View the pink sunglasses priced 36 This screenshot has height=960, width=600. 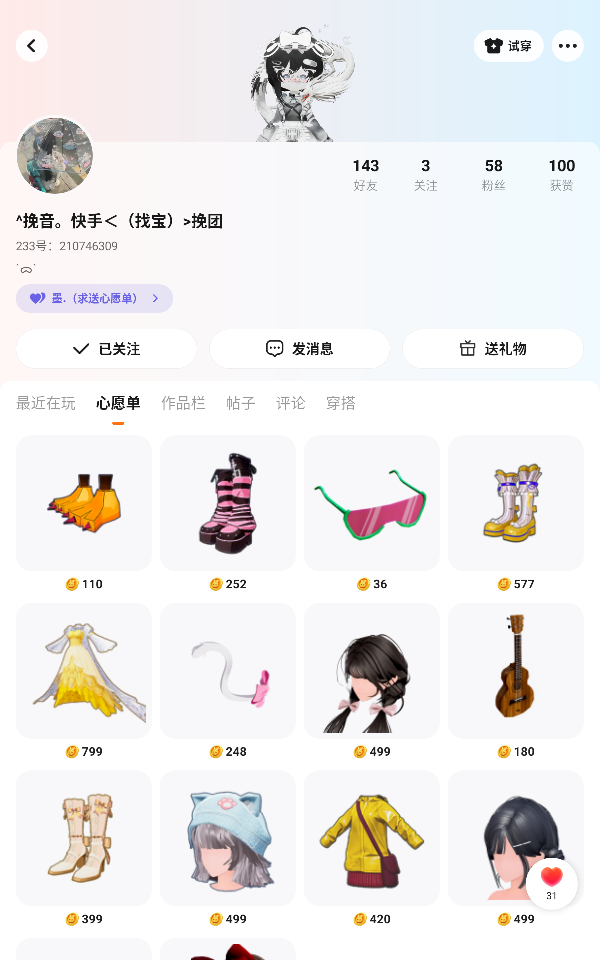pyautogui.click(x=372, y=503)
